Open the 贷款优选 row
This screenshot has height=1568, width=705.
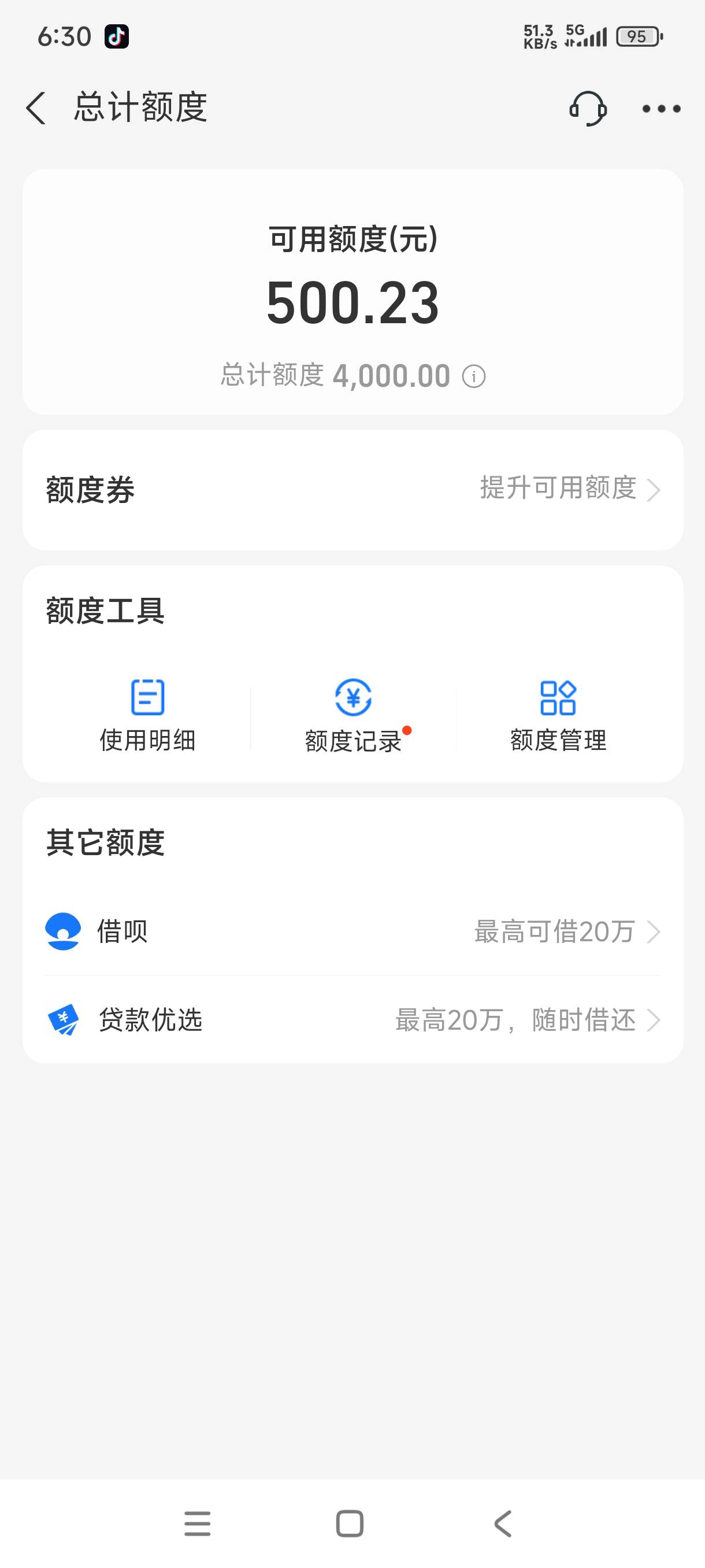point(353,1019)
